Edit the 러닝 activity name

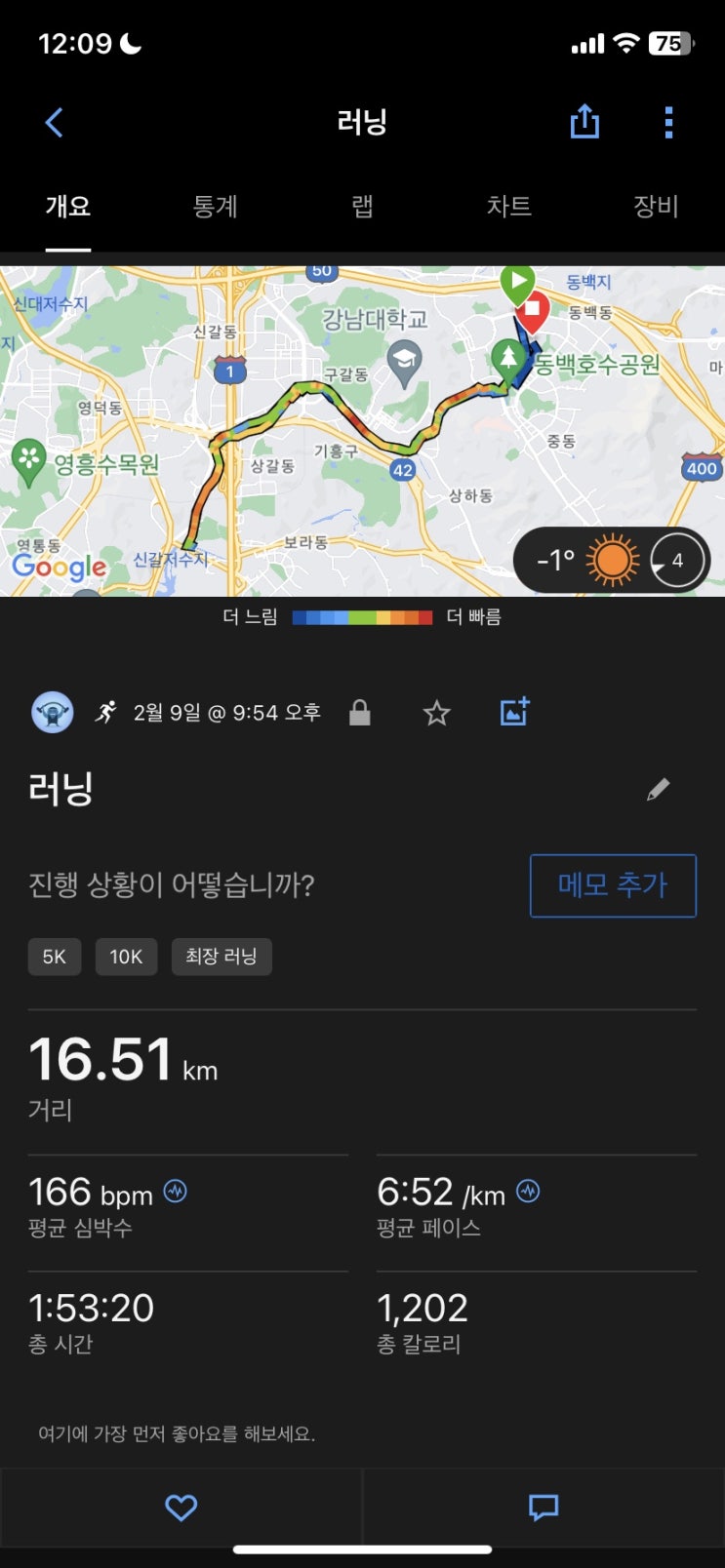659,789
